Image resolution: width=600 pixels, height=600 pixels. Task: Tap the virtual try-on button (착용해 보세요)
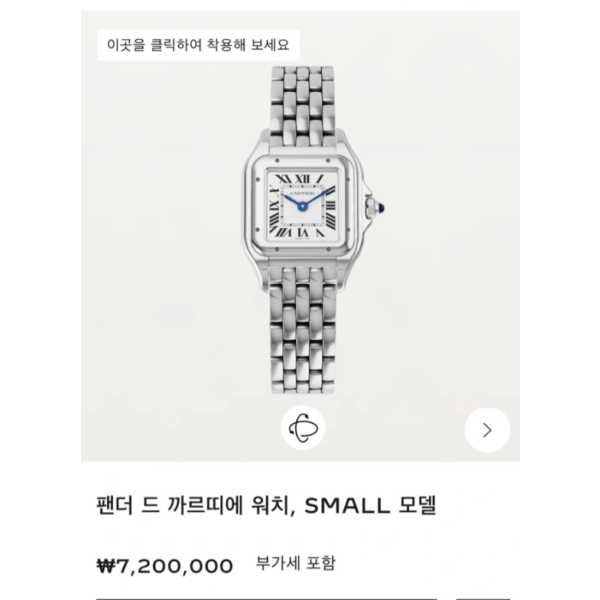[x=199, y=44]
